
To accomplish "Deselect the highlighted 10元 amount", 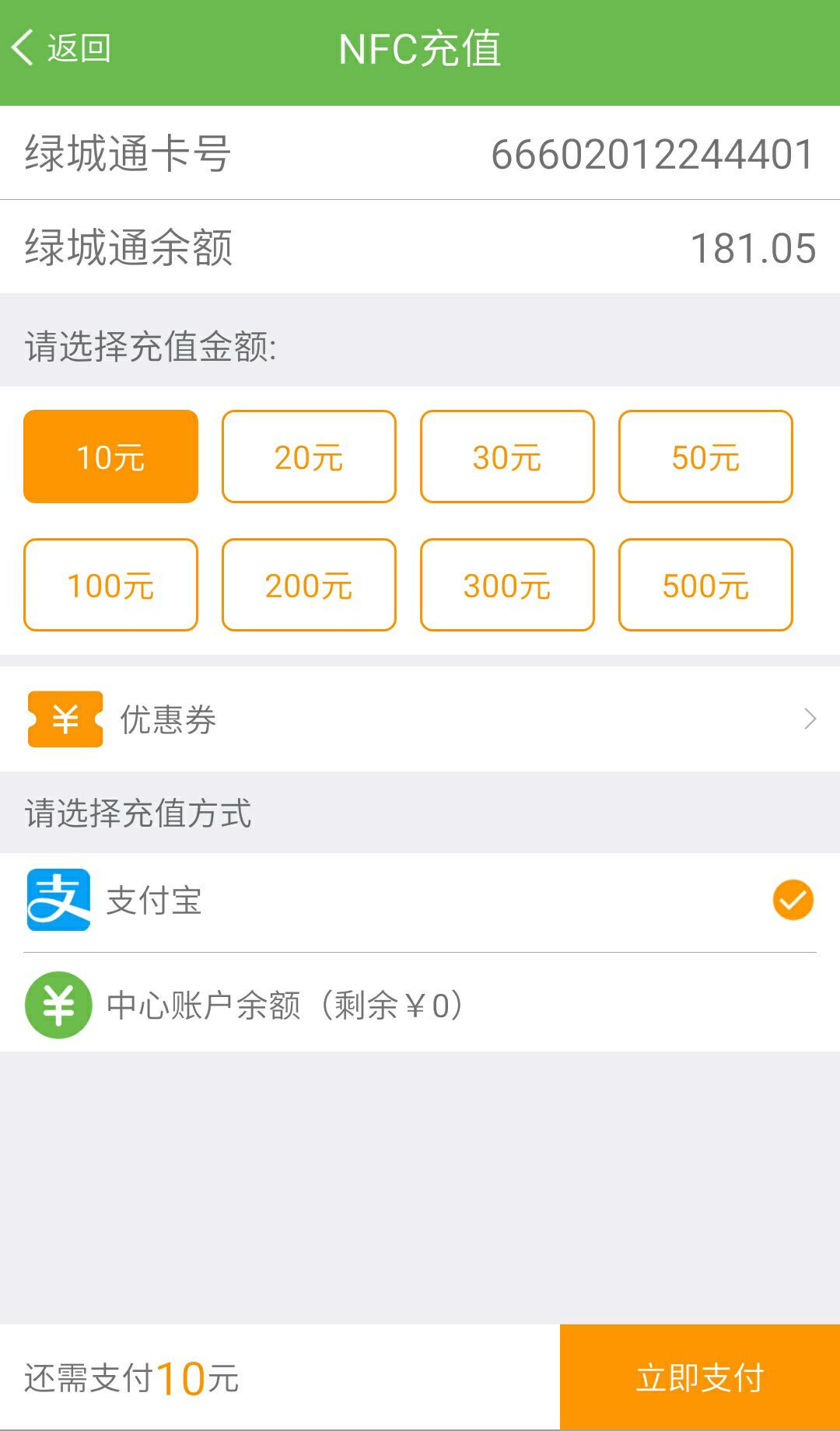I will tap(110, 456).
